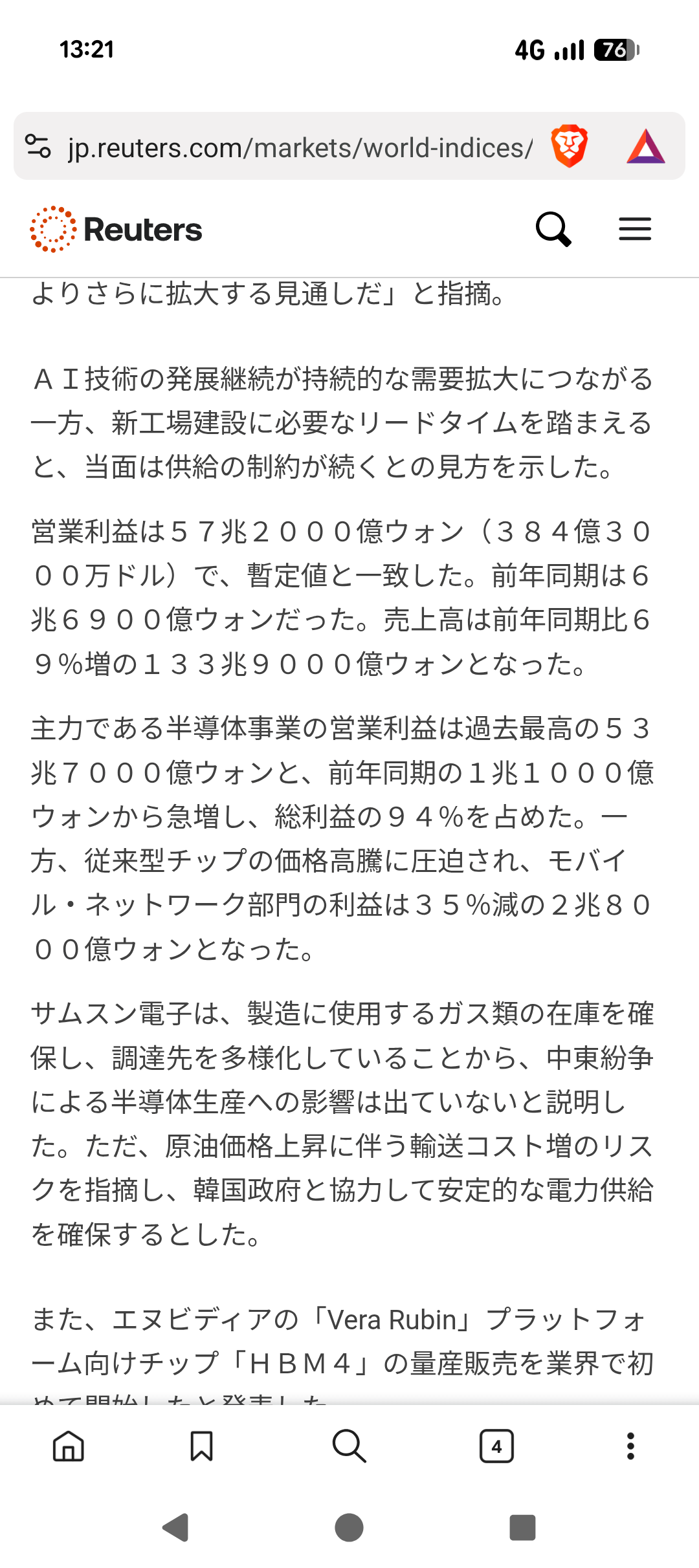Start a browser search from bottom toolbar
Image resolution: width=699 pixels, height=1568 pixels.
(x=349, y=1446)
